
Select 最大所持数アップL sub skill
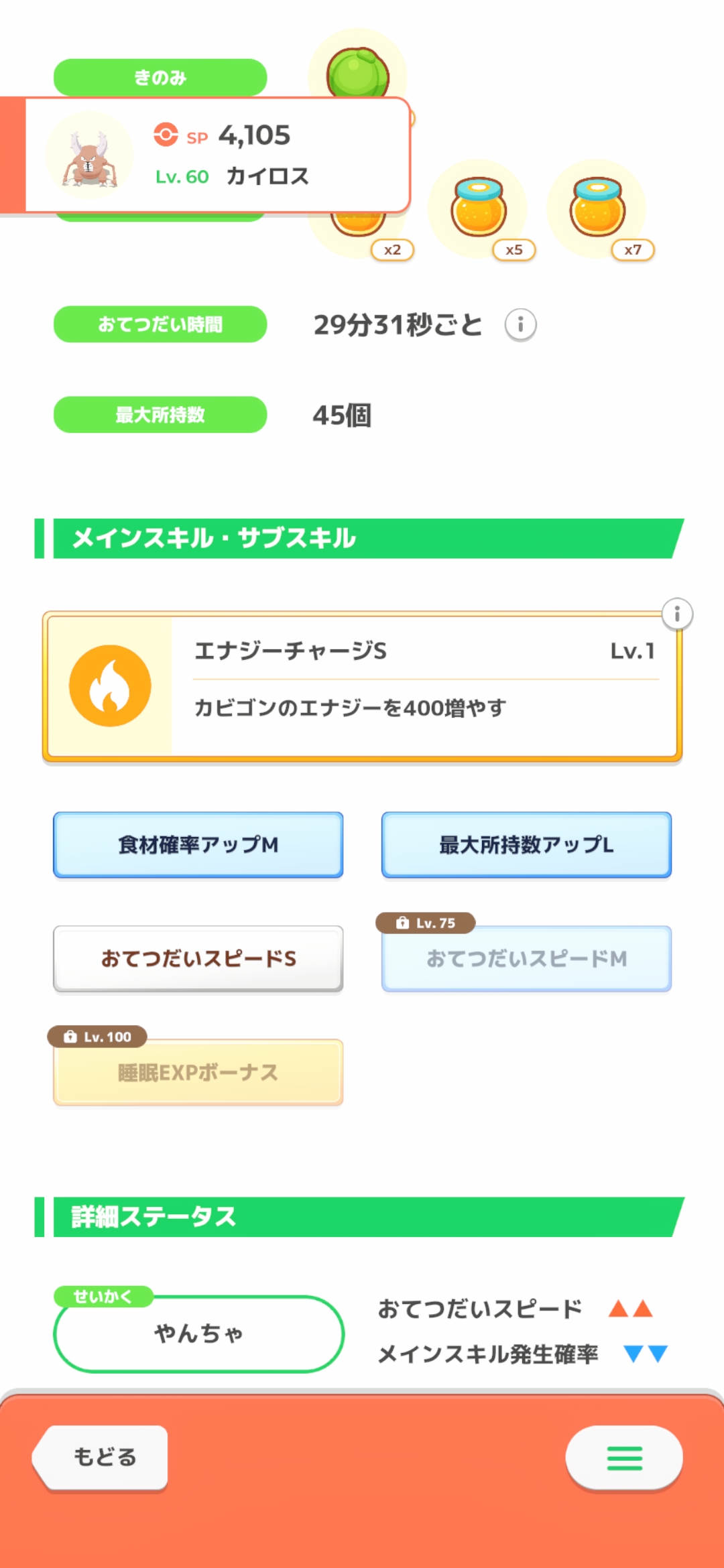[526, 844]
